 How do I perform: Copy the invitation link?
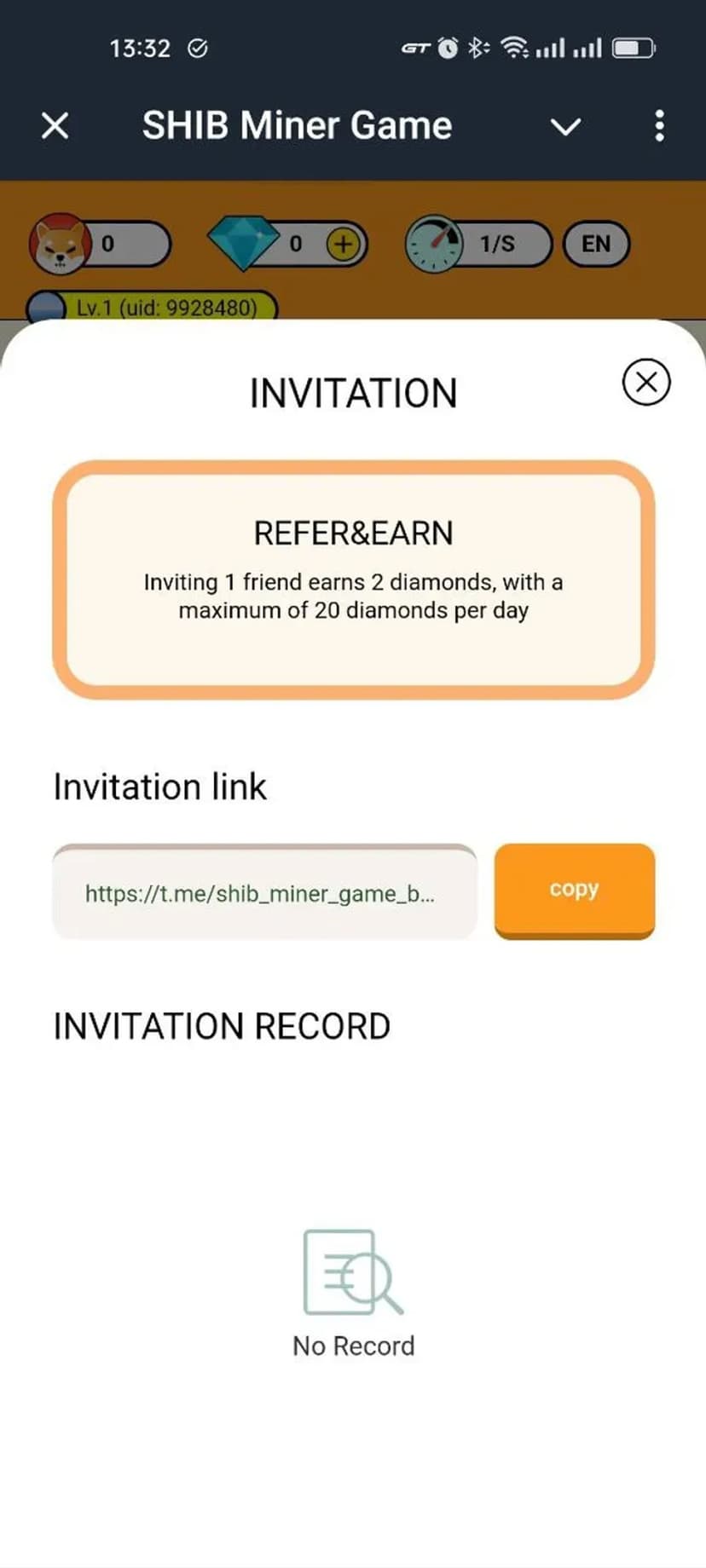(574, 891)
